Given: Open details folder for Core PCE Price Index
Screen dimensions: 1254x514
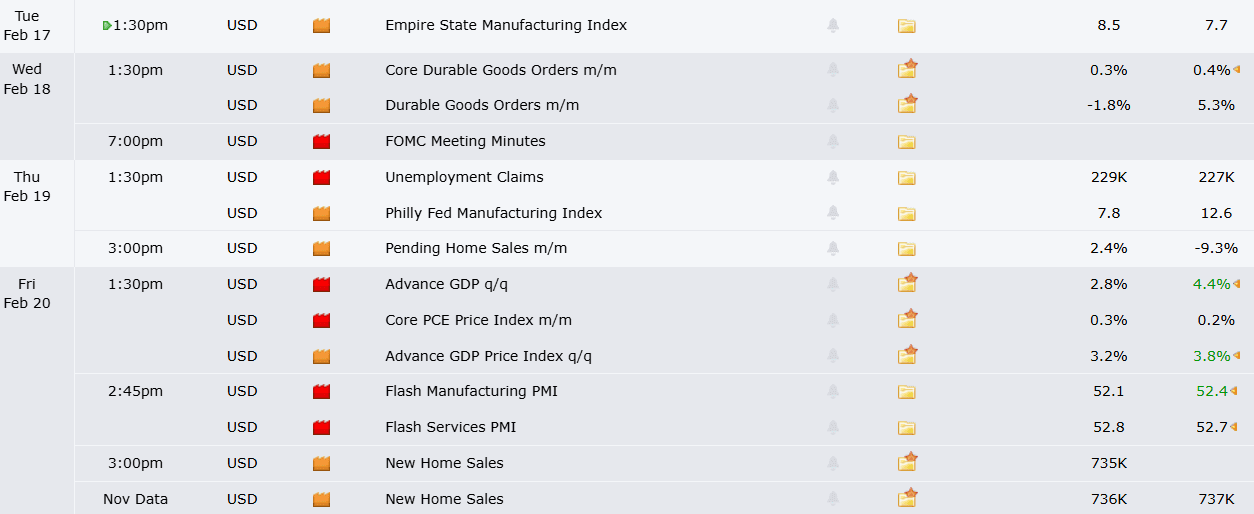Looking at the screenshot, I should (906, 320).
